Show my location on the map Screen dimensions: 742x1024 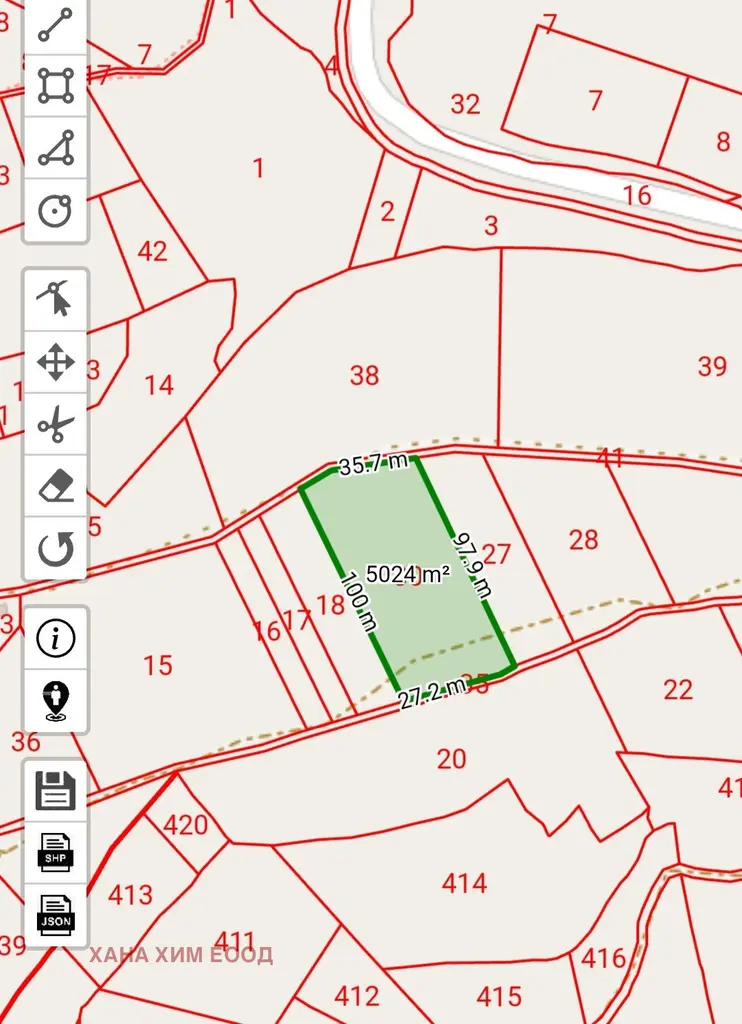(56, 701)
